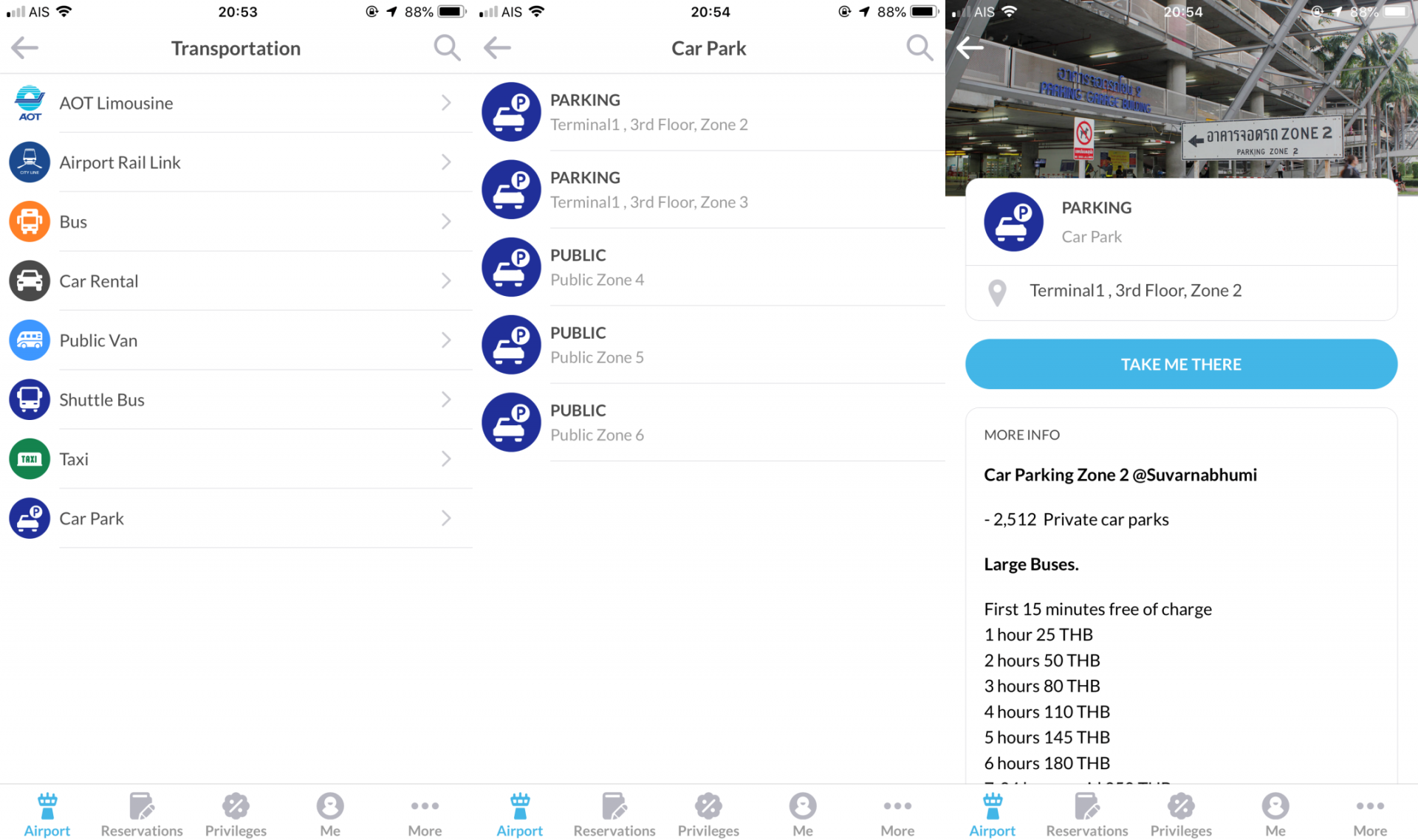The image size is (1418, 840).
Task: Tap the Take Me There button
Action: [1180, 364]
